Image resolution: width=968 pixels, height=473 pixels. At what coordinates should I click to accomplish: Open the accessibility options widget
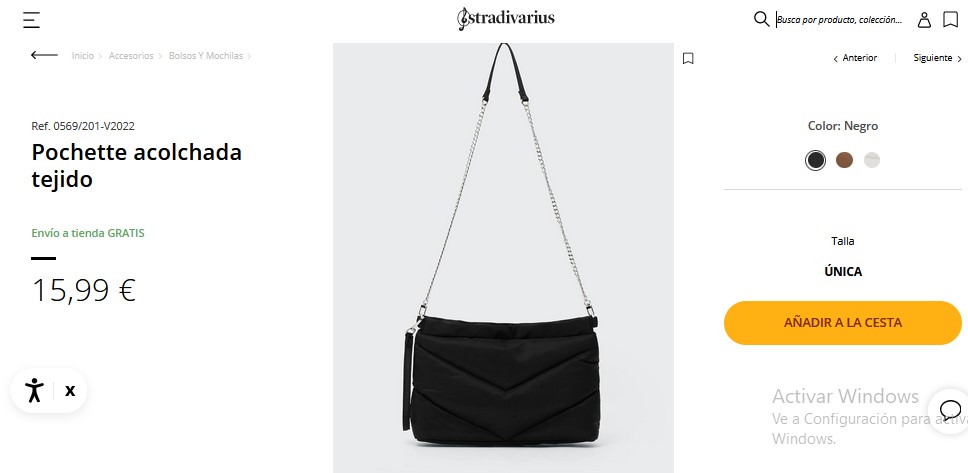tap(35, 390)
